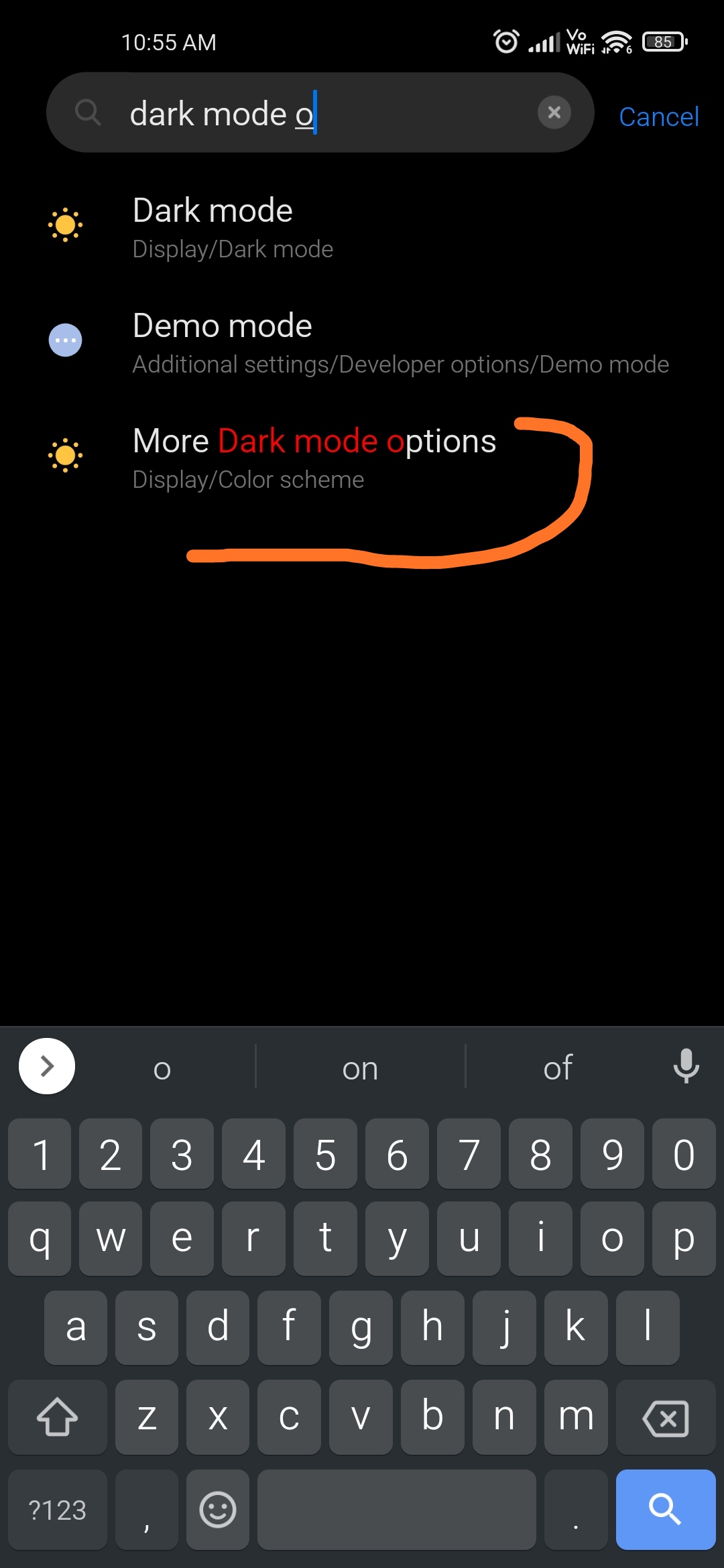Open More Dark mode options result

pyautogui.click(x=362, y=458)
